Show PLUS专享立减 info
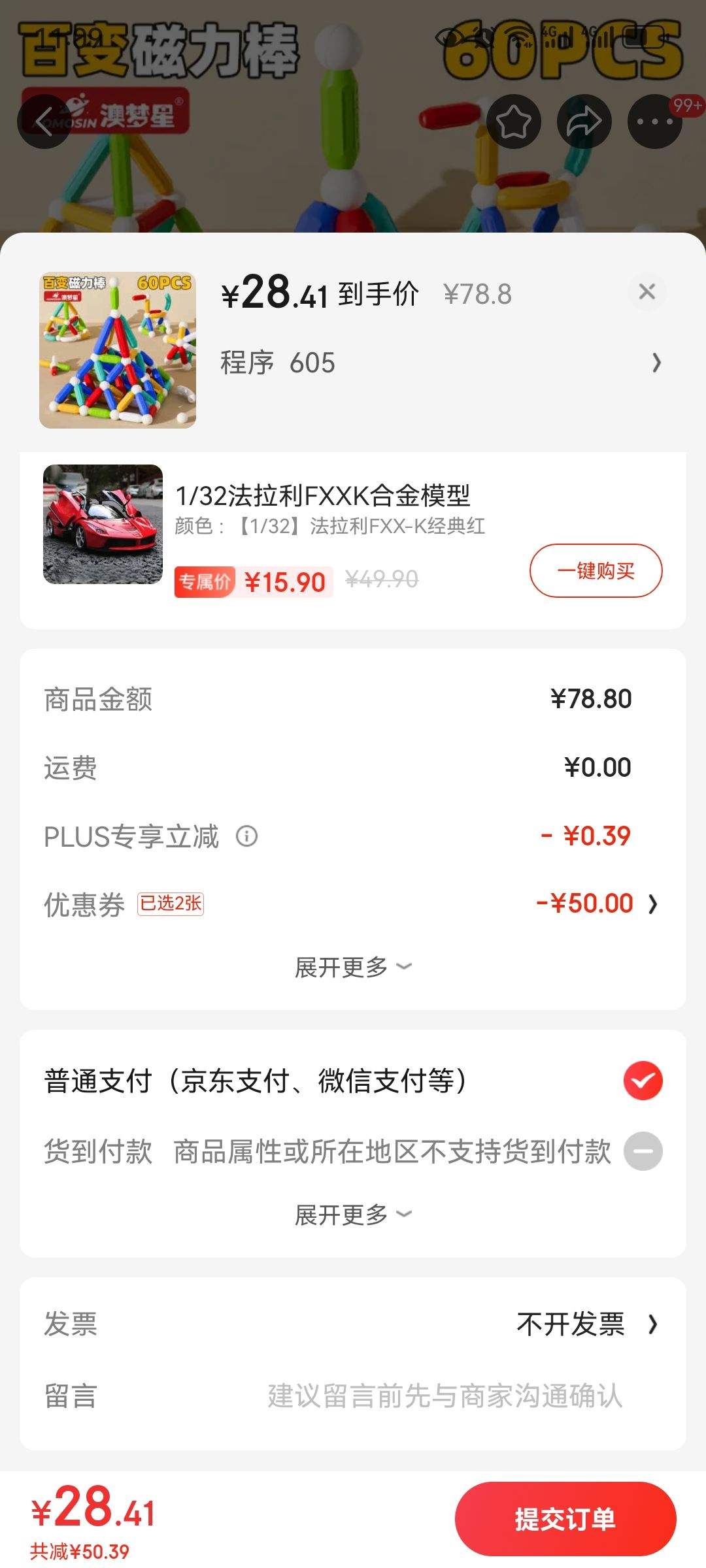706x1568 pixels. [246, 836]
